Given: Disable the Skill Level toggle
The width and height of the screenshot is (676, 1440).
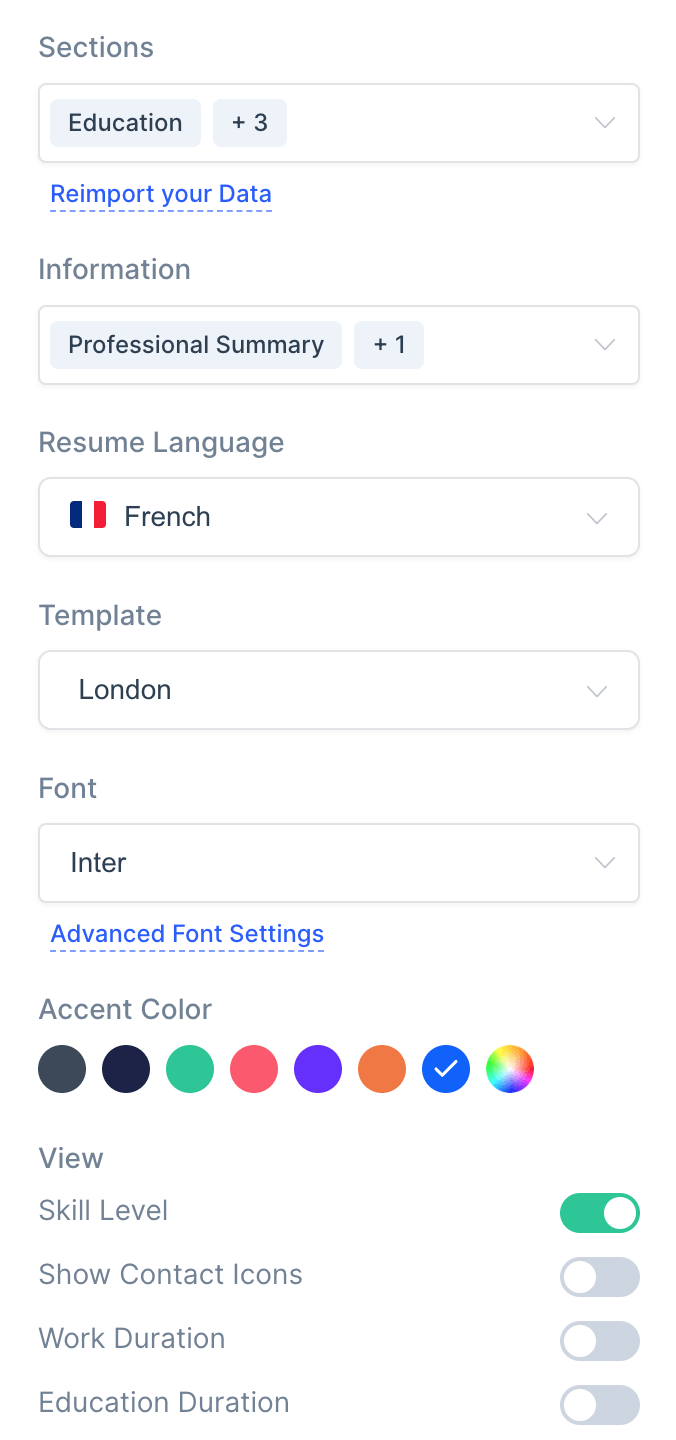Looking at the screenshot, I should [599, 1213].
